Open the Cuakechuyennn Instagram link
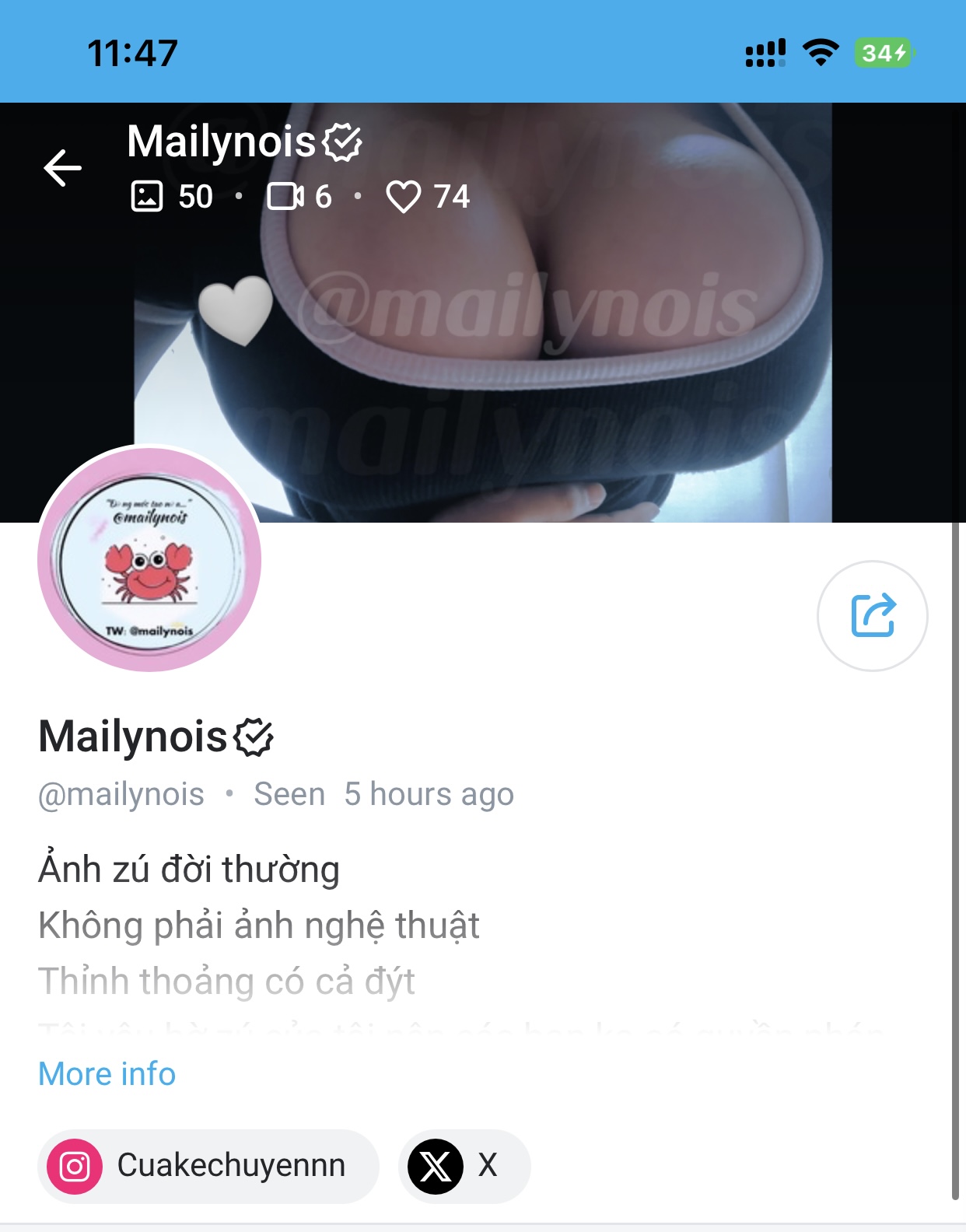 [208, 1166]
